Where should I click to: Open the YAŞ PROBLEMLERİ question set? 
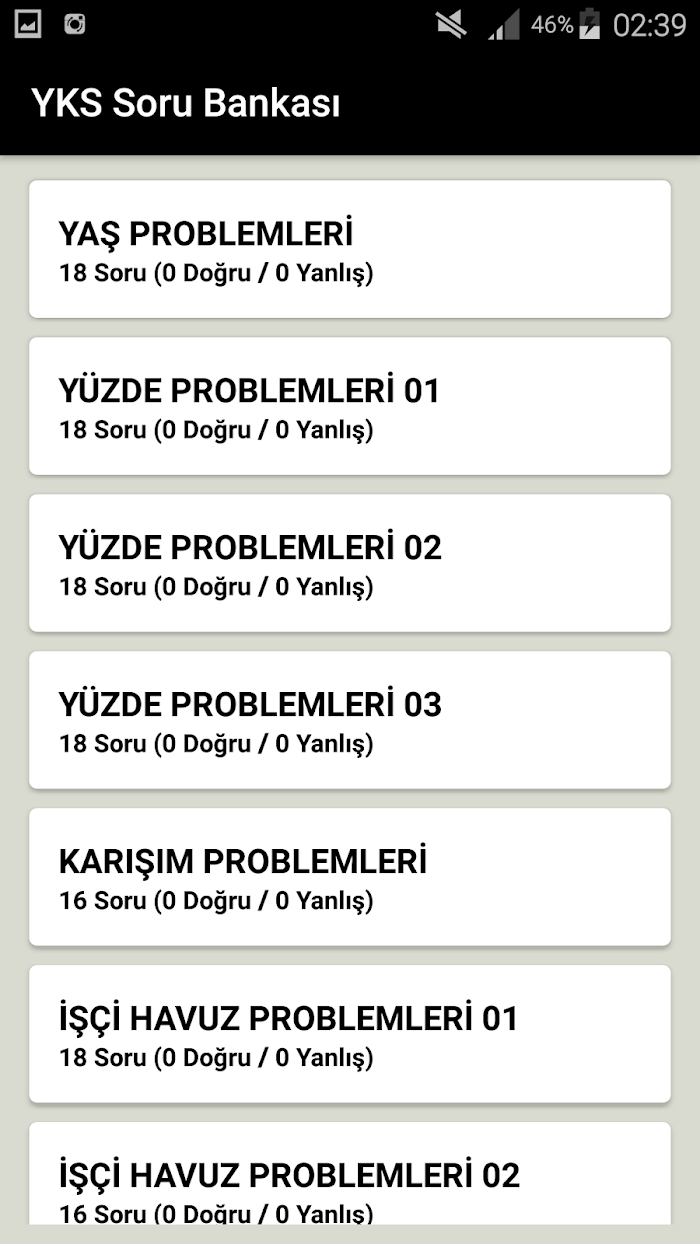[350, 249]
